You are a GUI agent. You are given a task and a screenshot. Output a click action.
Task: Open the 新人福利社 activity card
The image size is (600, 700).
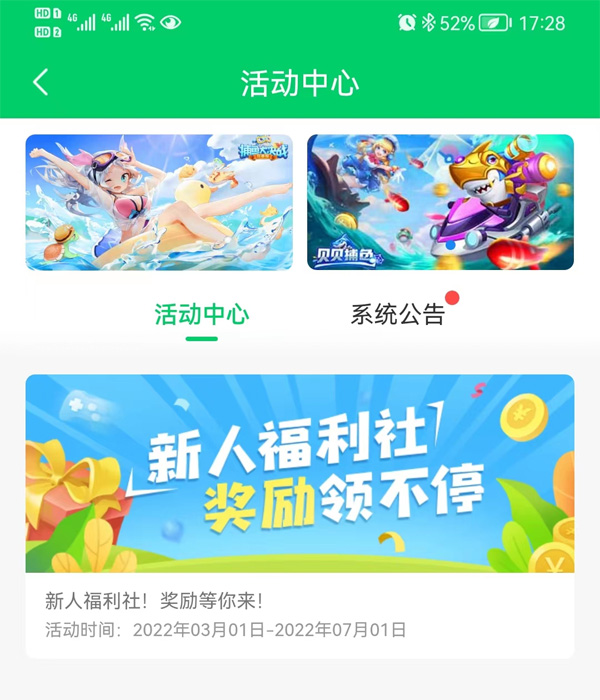pyautogui.click(x=300, y=500)
